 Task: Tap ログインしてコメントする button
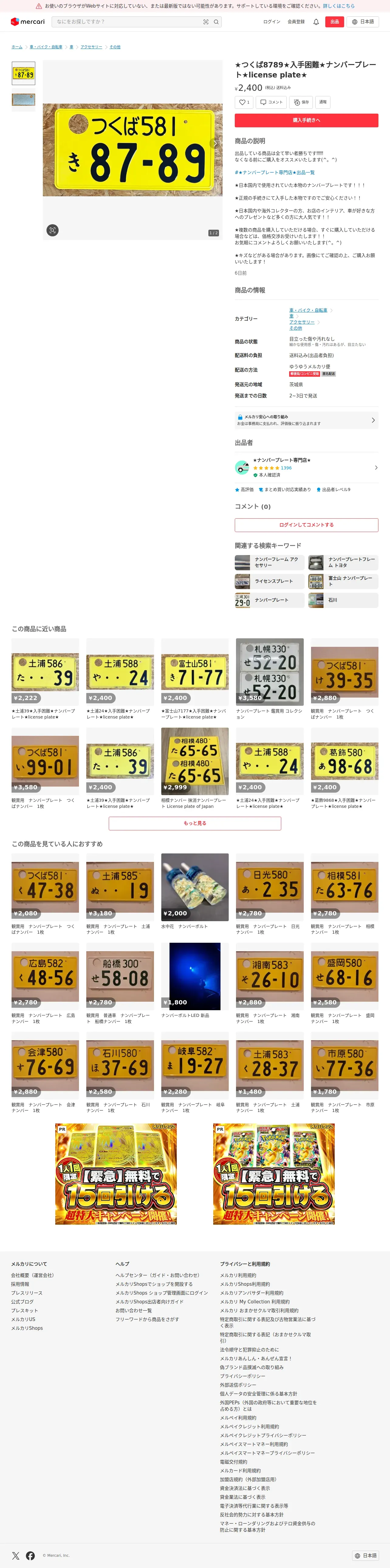click(307, 525)
